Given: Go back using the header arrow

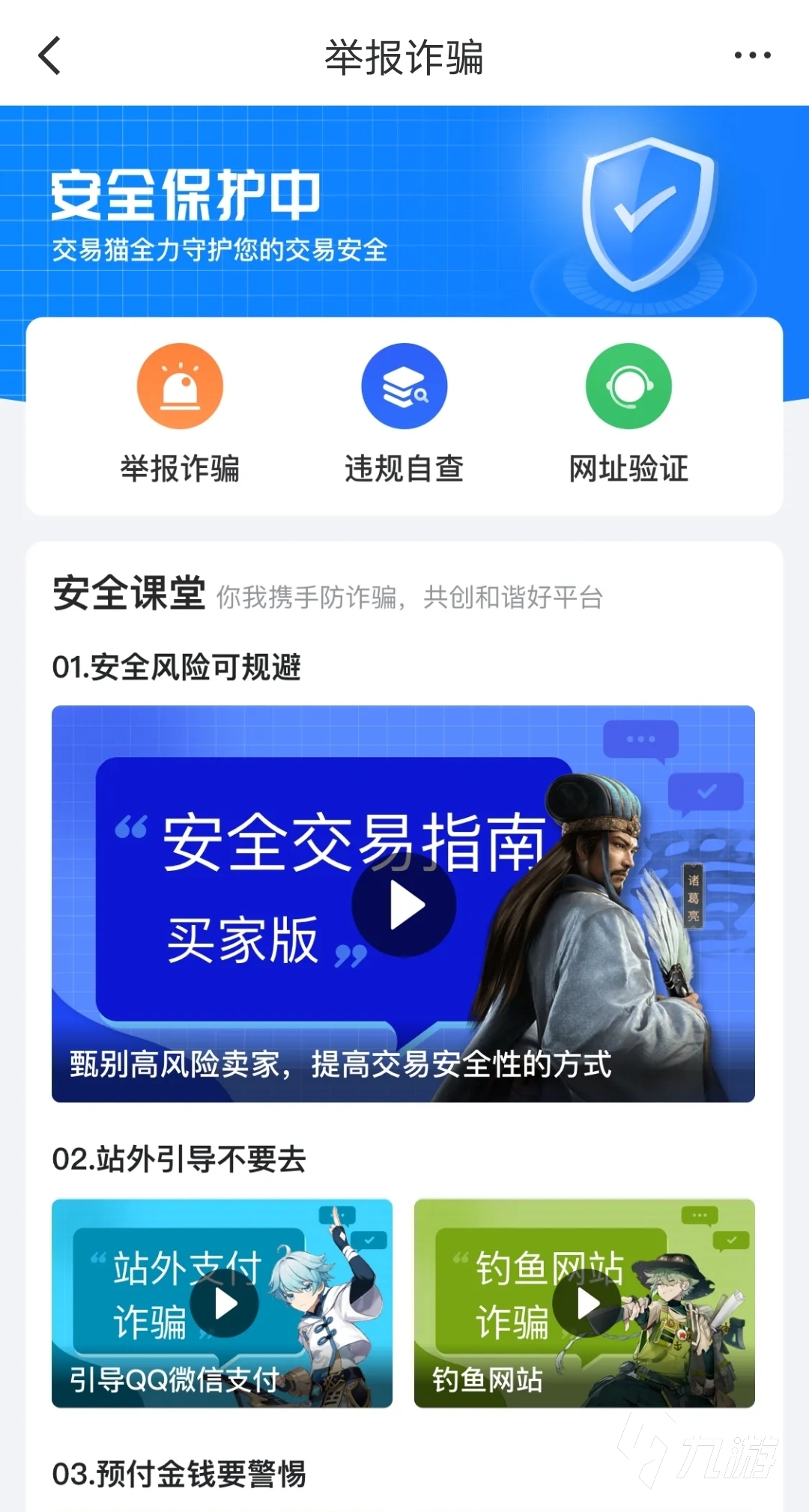Looking at the screenshot, I should [49, 56].
